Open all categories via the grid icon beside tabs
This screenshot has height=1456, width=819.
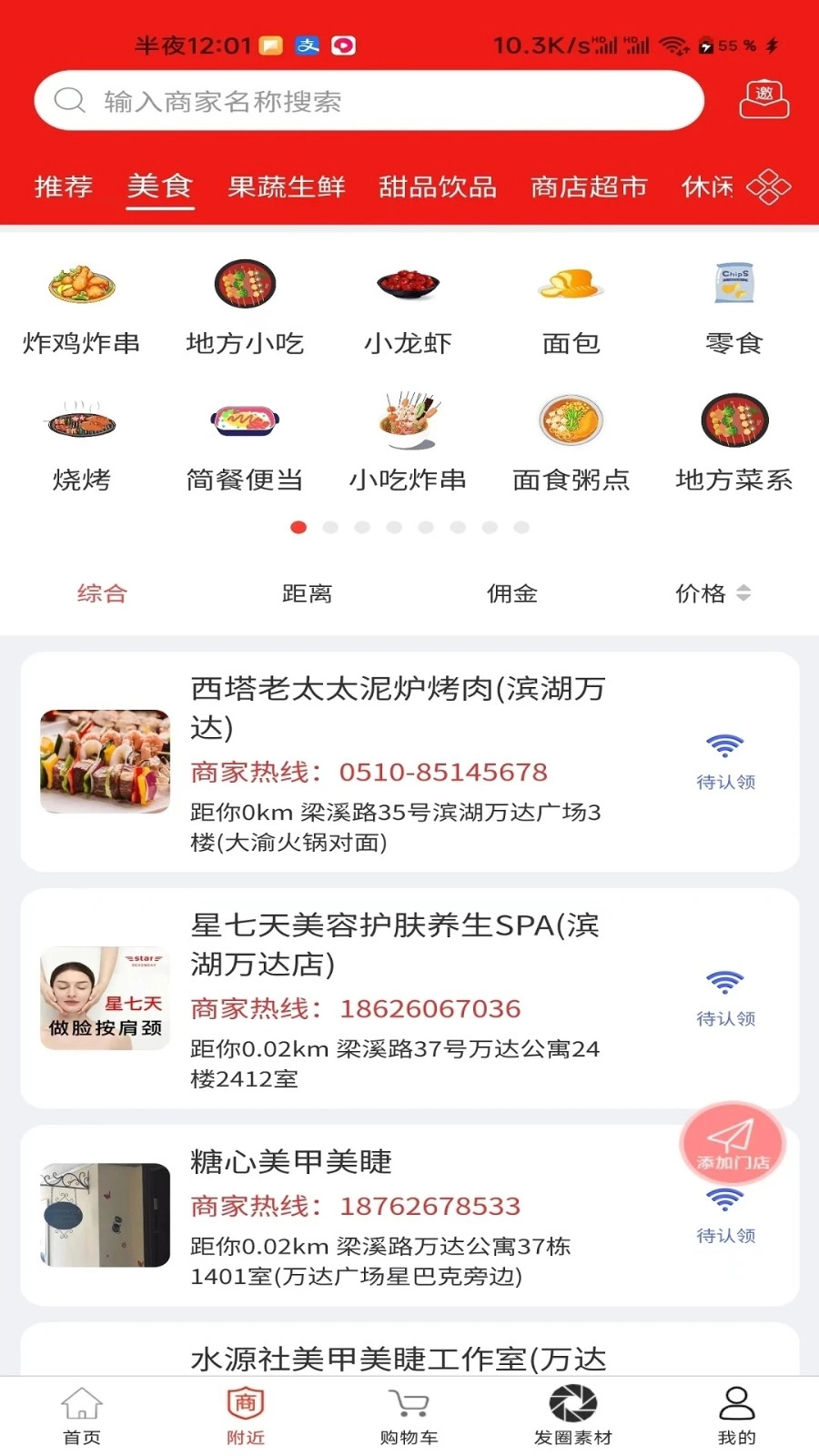tap(767, 188)
